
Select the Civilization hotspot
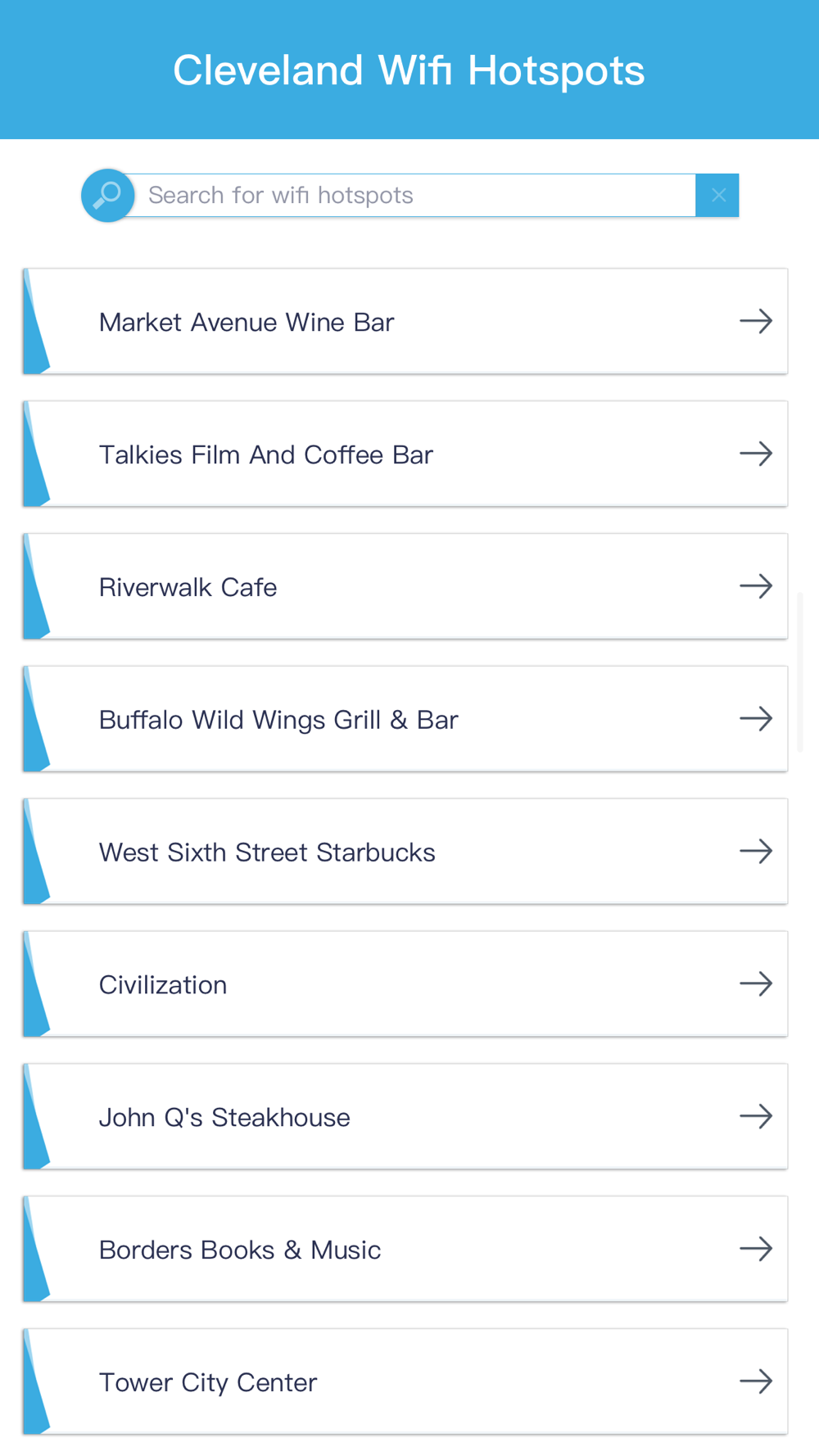pos(405,983)
